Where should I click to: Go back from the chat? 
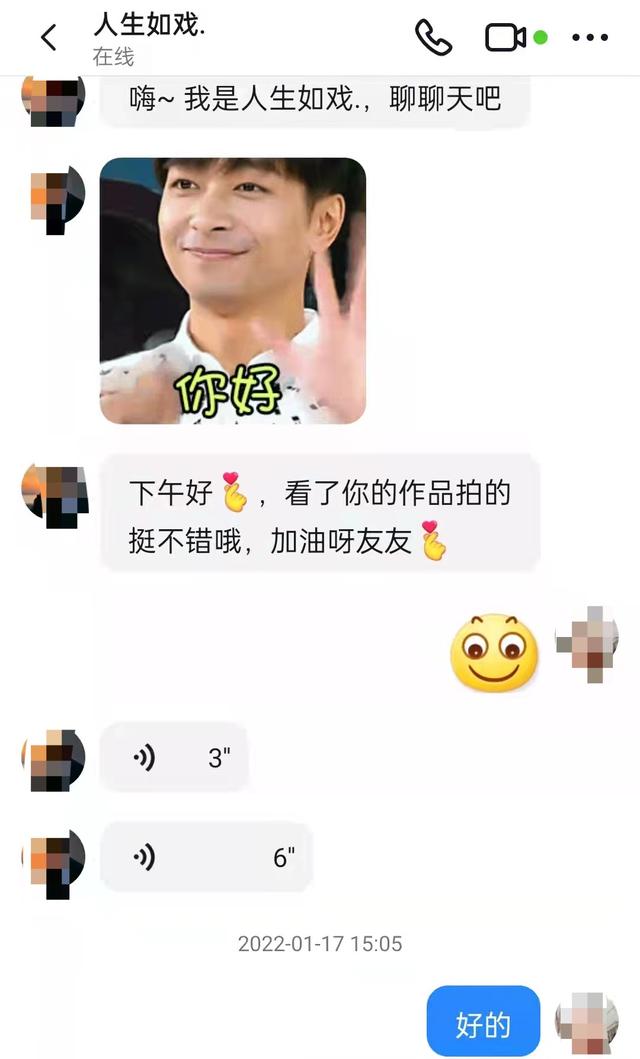pyautogui.click(x=49, y=37)
